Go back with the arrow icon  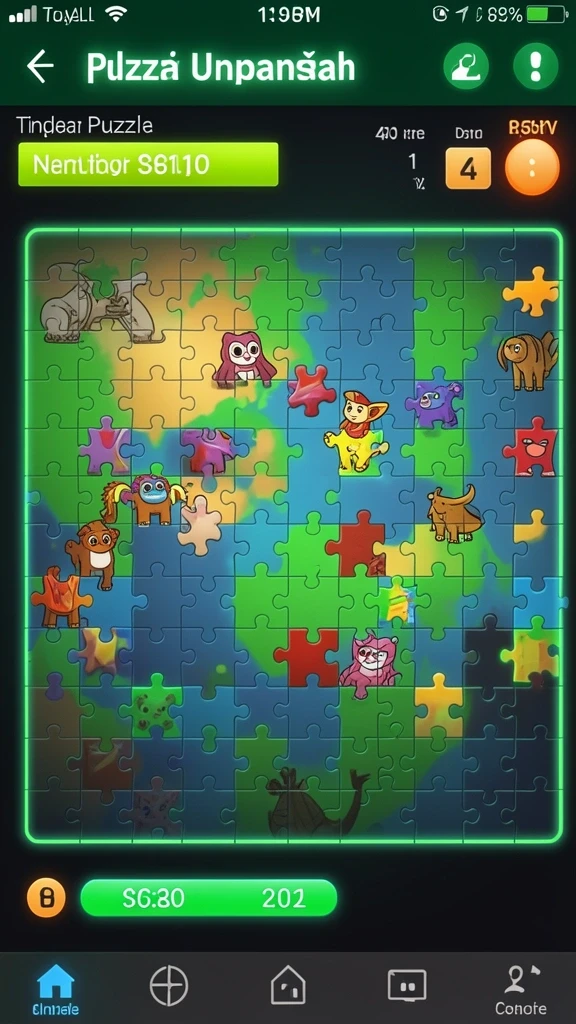40,67
